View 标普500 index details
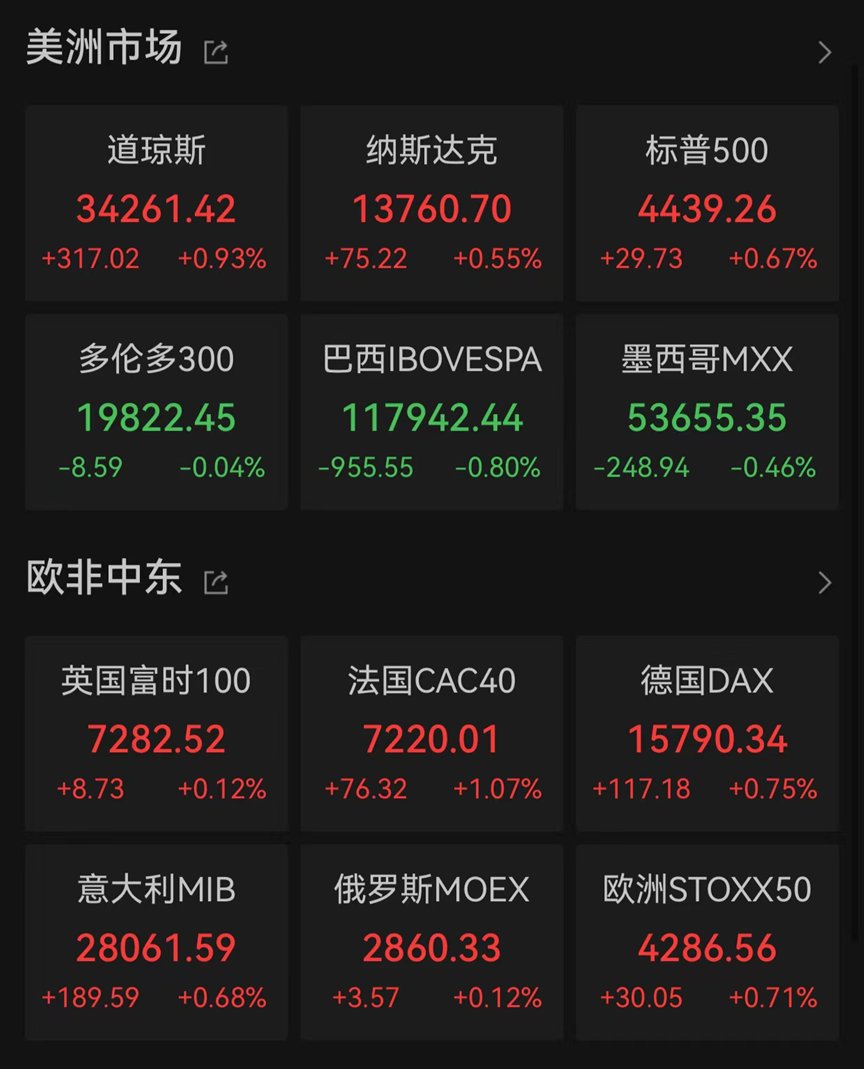 707,204
